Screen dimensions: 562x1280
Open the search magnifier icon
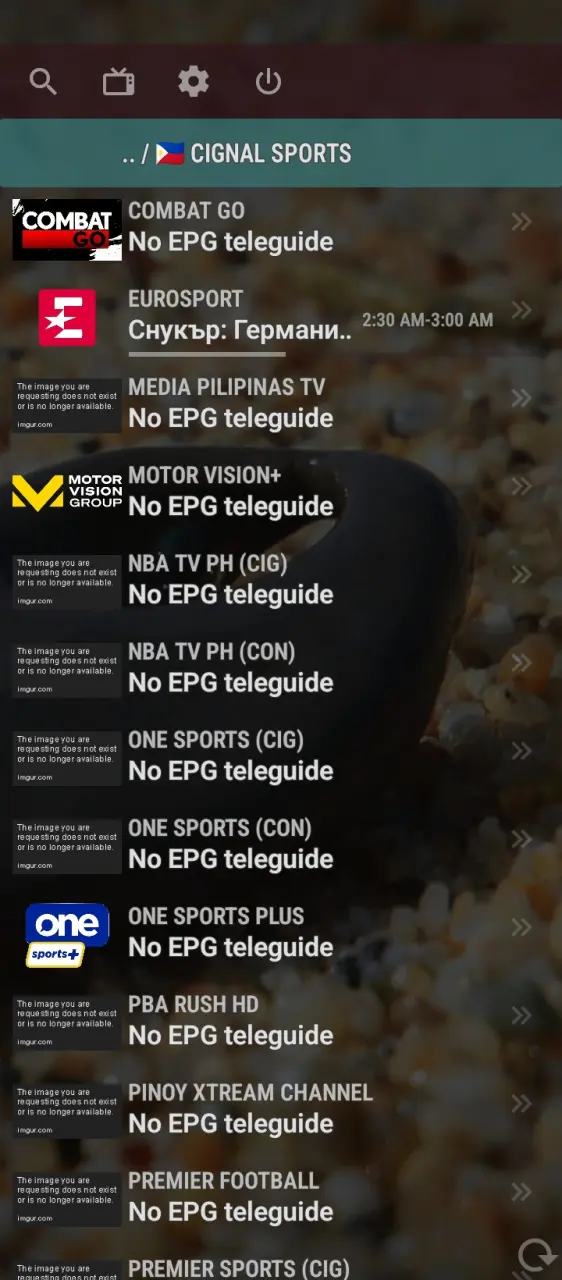(43, 81)
